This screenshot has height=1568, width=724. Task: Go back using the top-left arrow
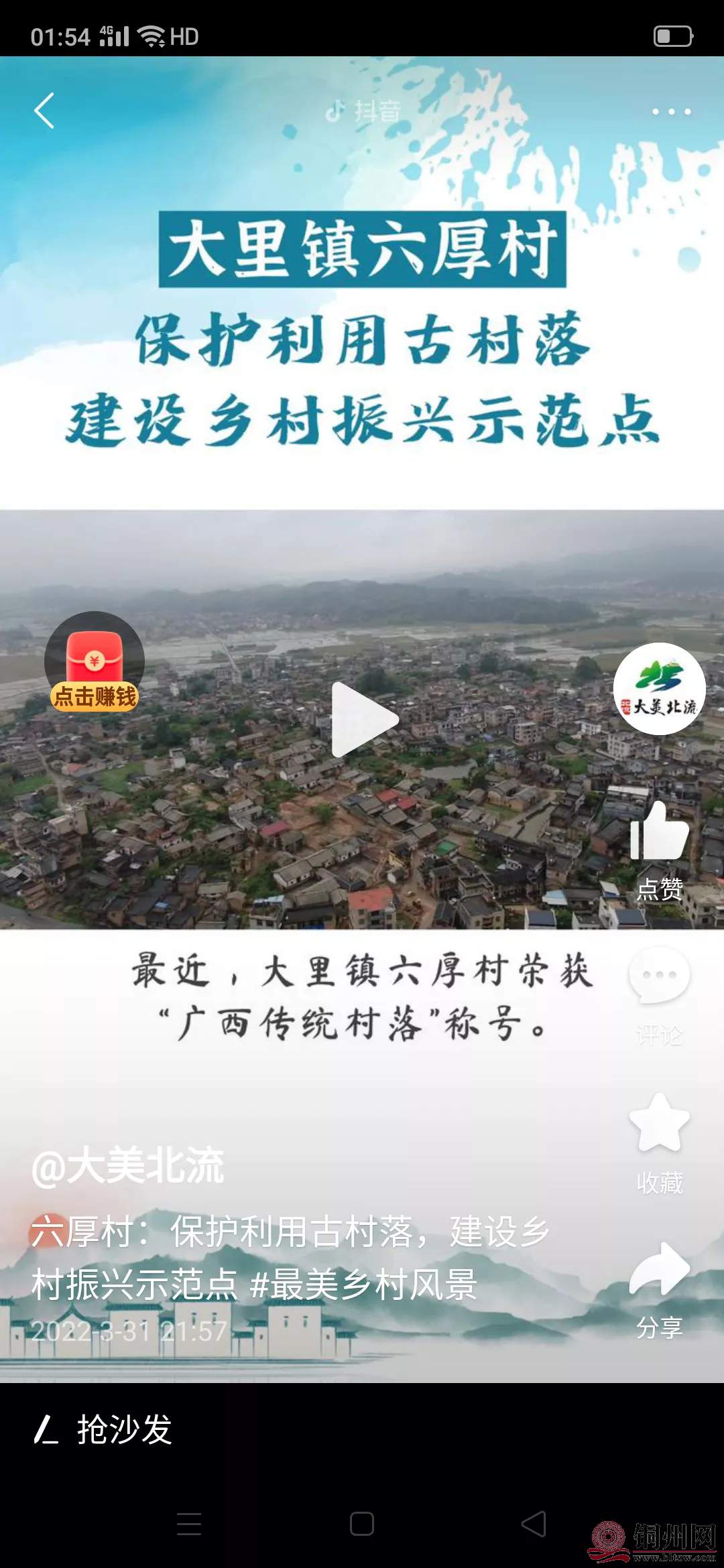coord(44,111)
